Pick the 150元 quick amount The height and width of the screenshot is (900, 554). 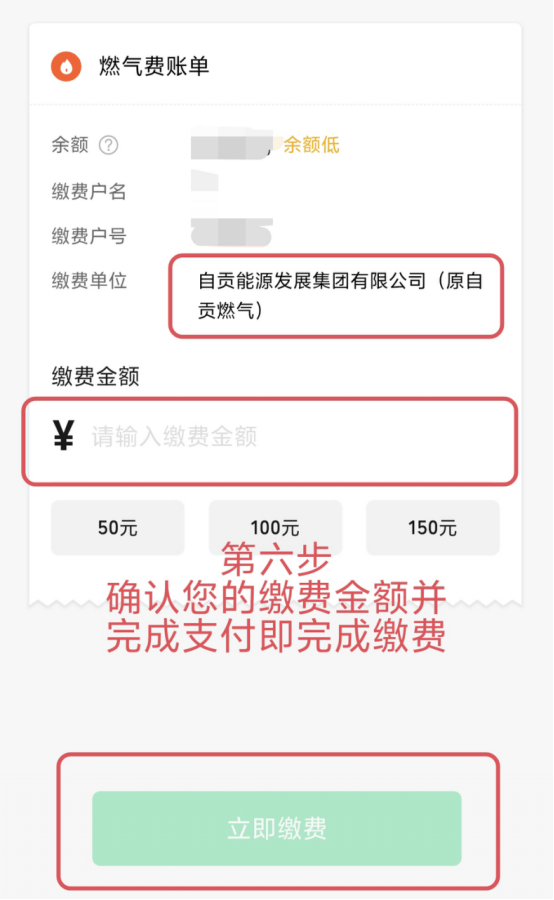point(433,527)
